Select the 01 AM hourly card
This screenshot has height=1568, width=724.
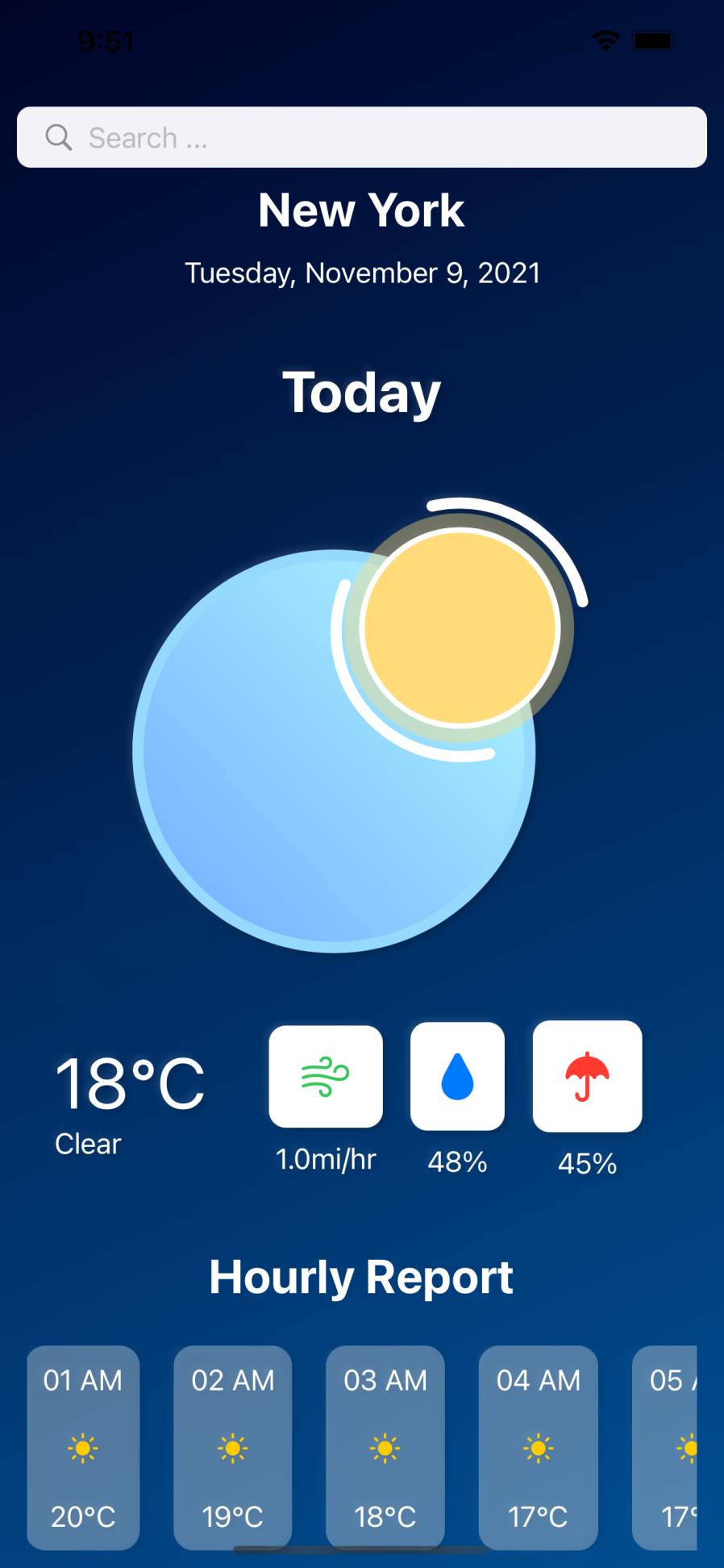point(83,1447)
